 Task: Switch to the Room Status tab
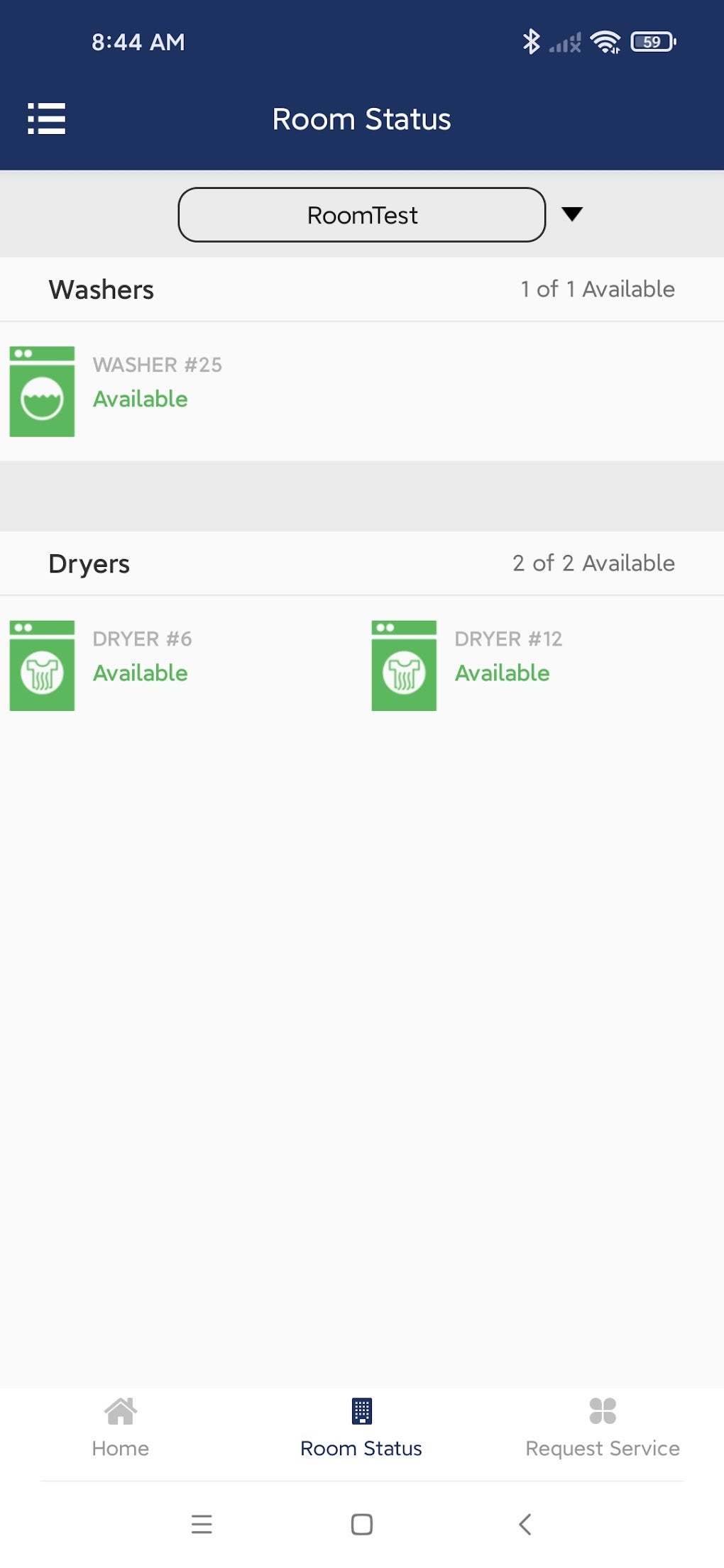(361, 1428)
